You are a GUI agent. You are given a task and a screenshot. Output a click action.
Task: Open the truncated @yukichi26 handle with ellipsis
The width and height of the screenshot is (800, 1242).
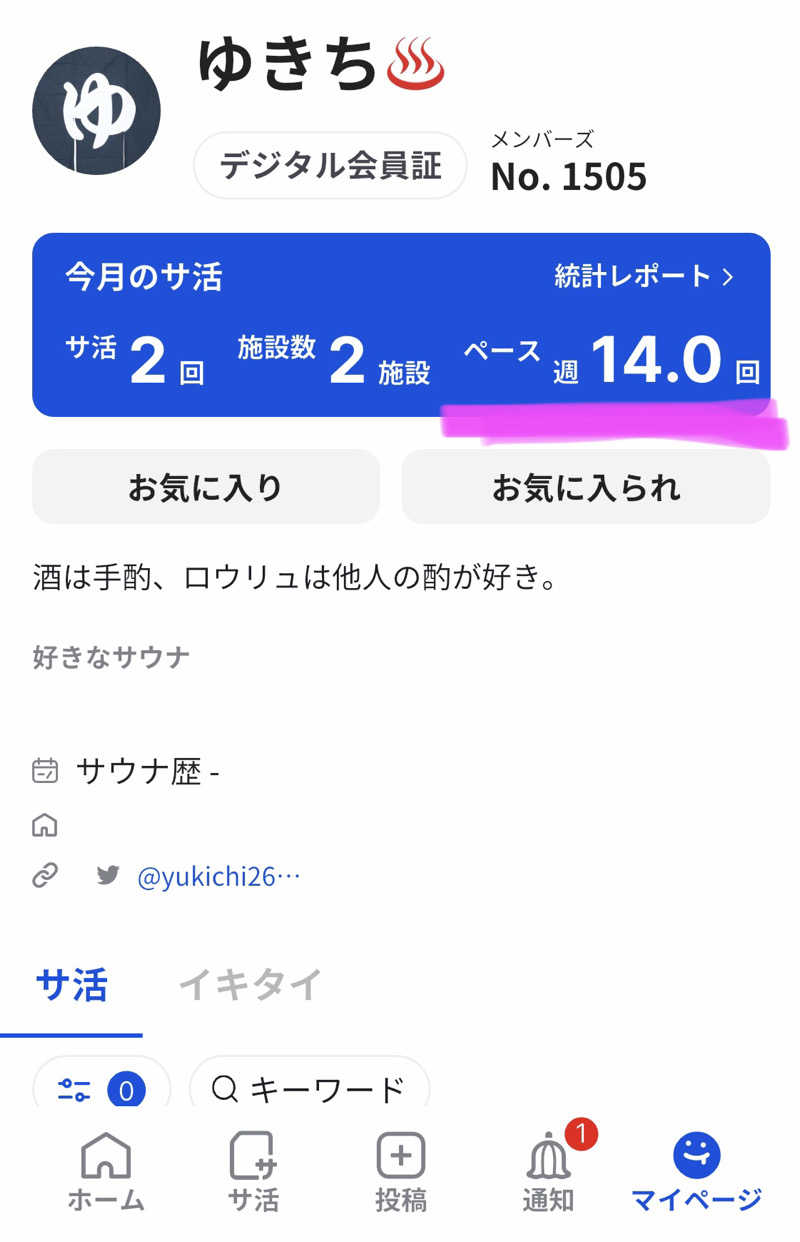tap(215, 874)
